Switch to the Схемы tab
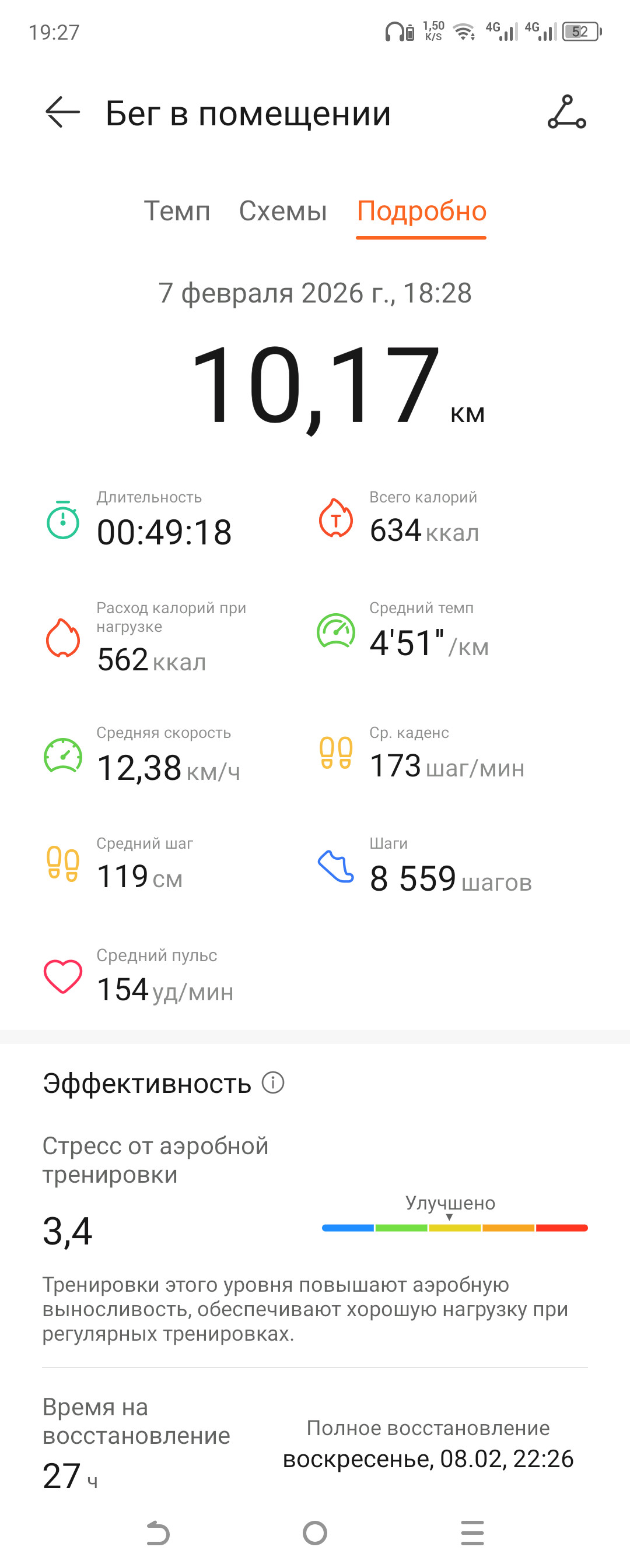This screenshot has height=1568, width=630. [283, 211]
